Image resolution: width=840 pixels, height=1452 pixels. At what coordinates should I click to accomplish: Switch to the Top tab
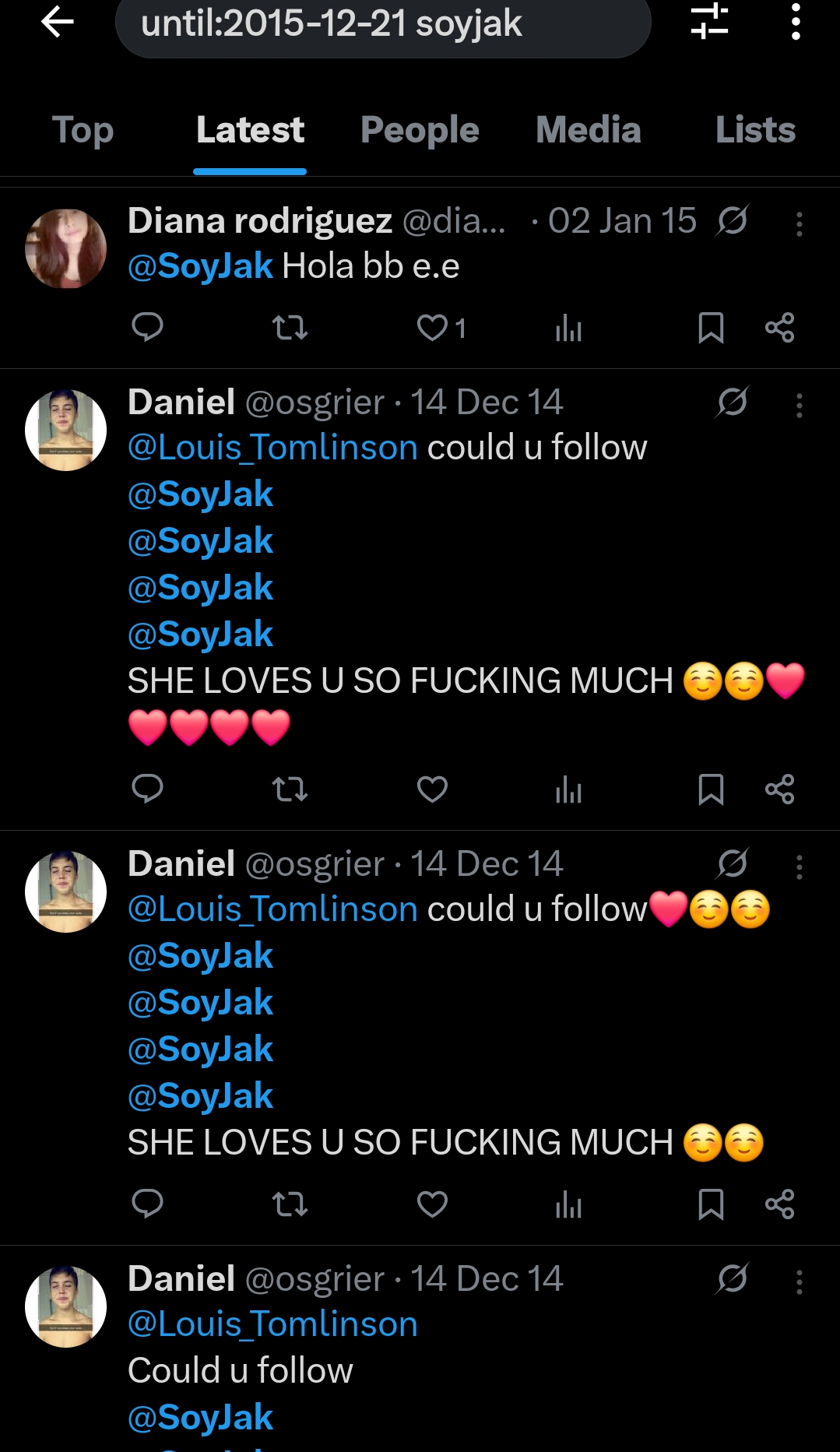coord(83,130)
